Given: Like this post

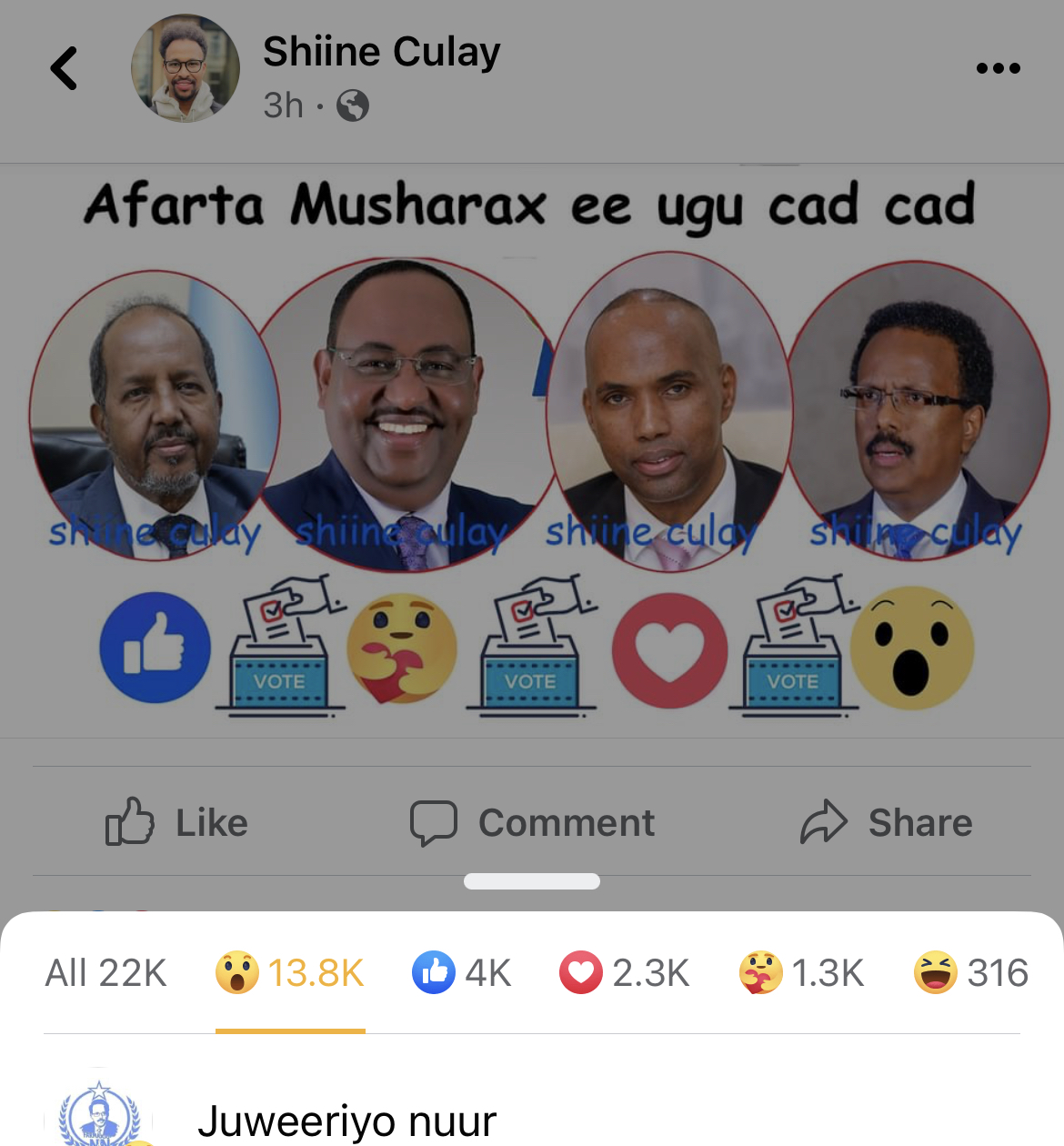Looking at the screenshot, I should coord(177,822).
